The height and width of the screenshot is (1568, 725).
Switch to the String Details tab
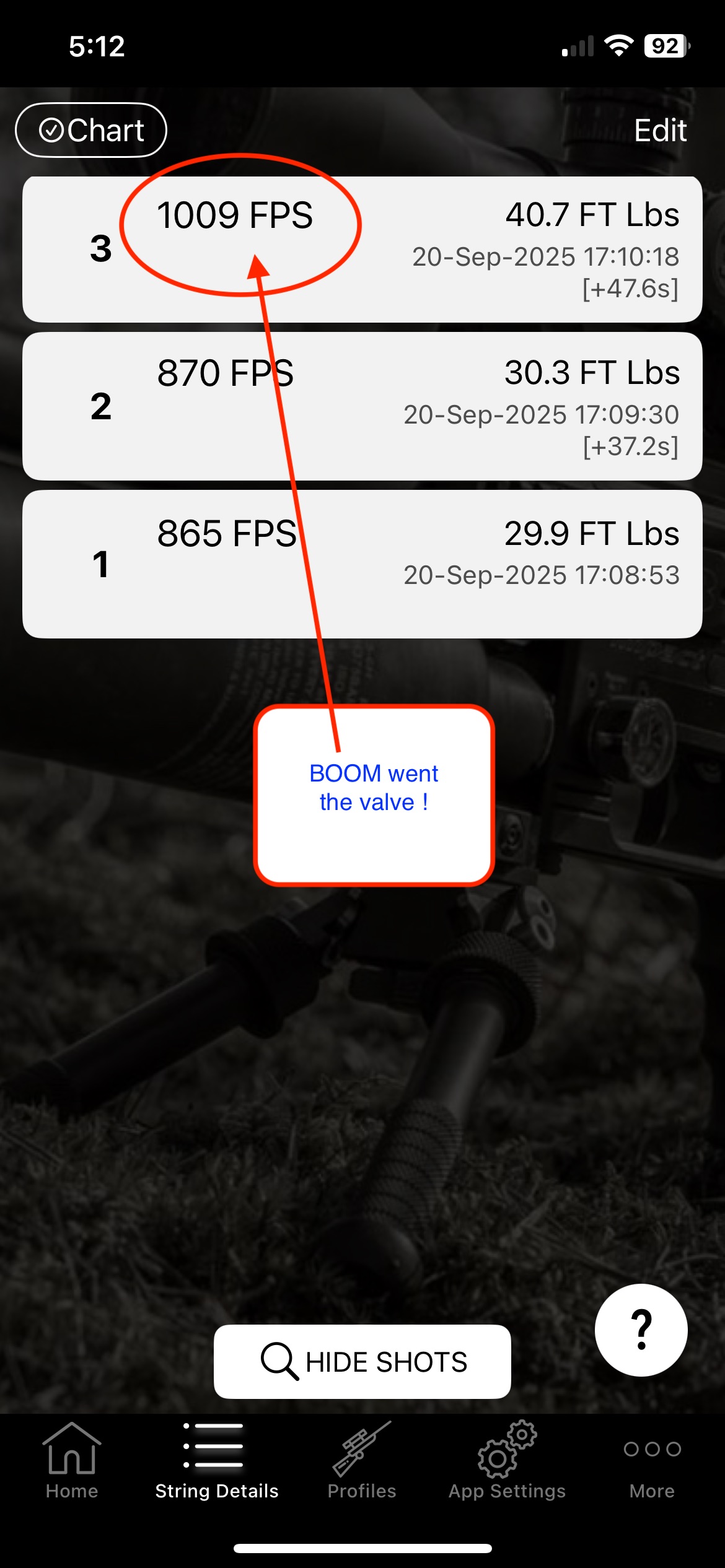click(x=216, y=1460)
